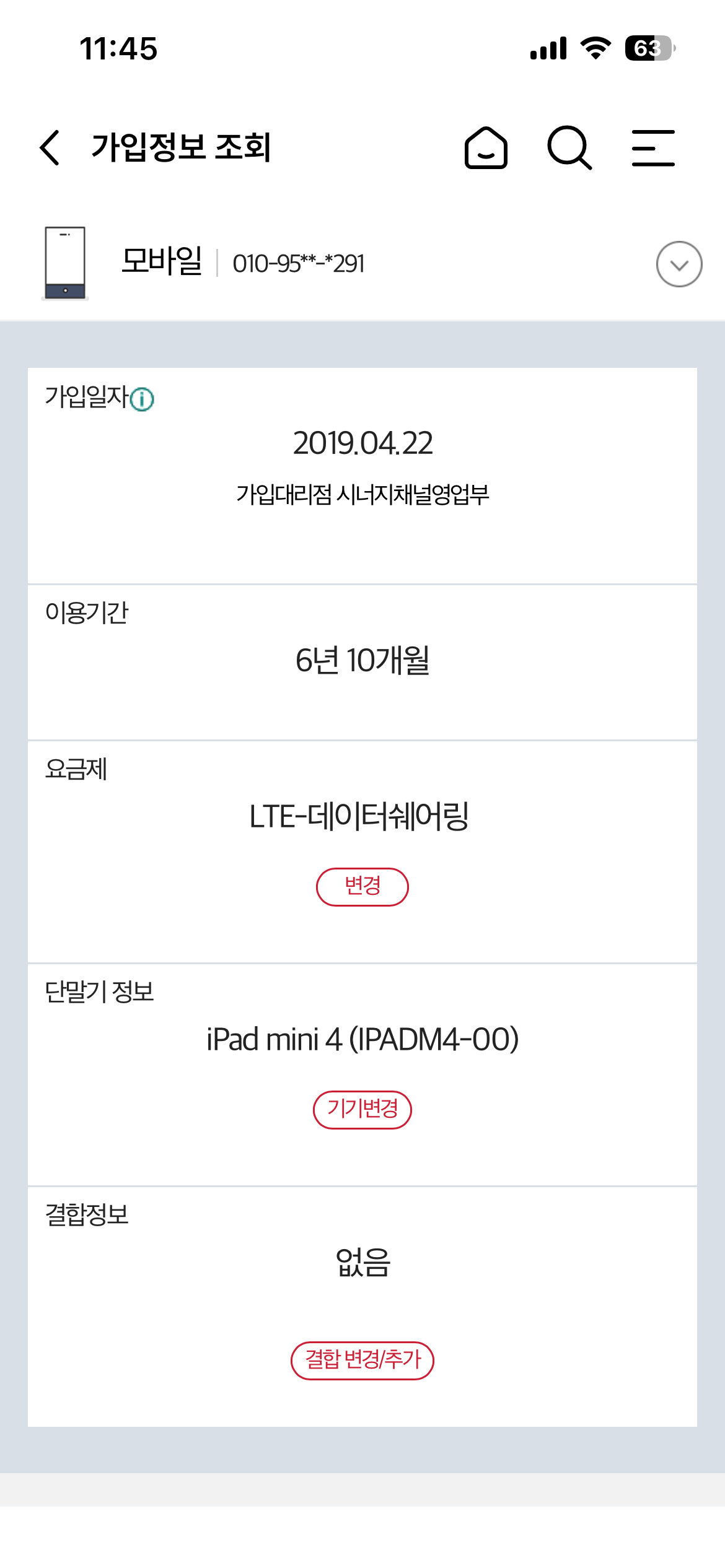This screenshot has width=725, height=1568.
Task: Open the home icon
Action: click(x=486, y=148)
